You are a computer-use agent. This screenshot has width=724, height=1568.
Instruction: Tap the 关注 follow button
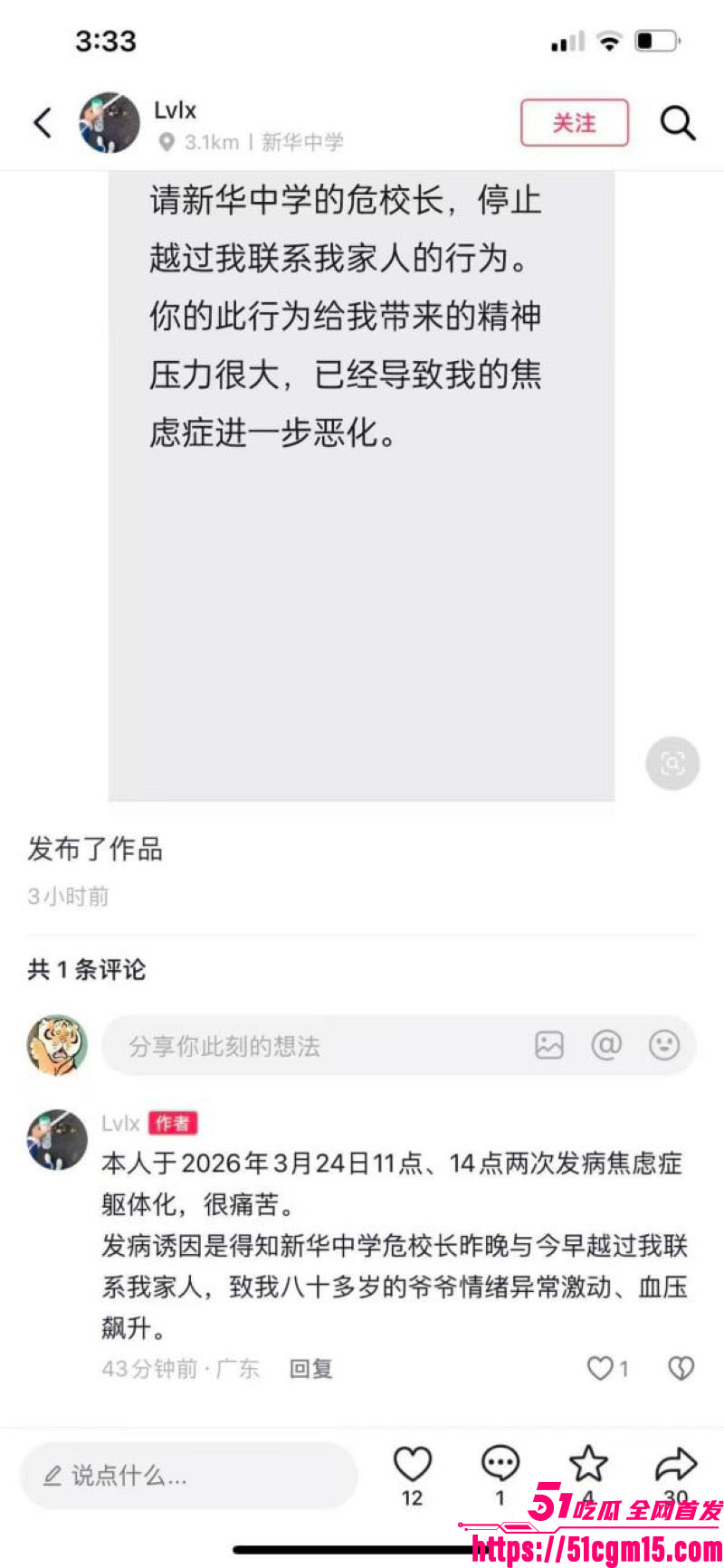[574, 124]
